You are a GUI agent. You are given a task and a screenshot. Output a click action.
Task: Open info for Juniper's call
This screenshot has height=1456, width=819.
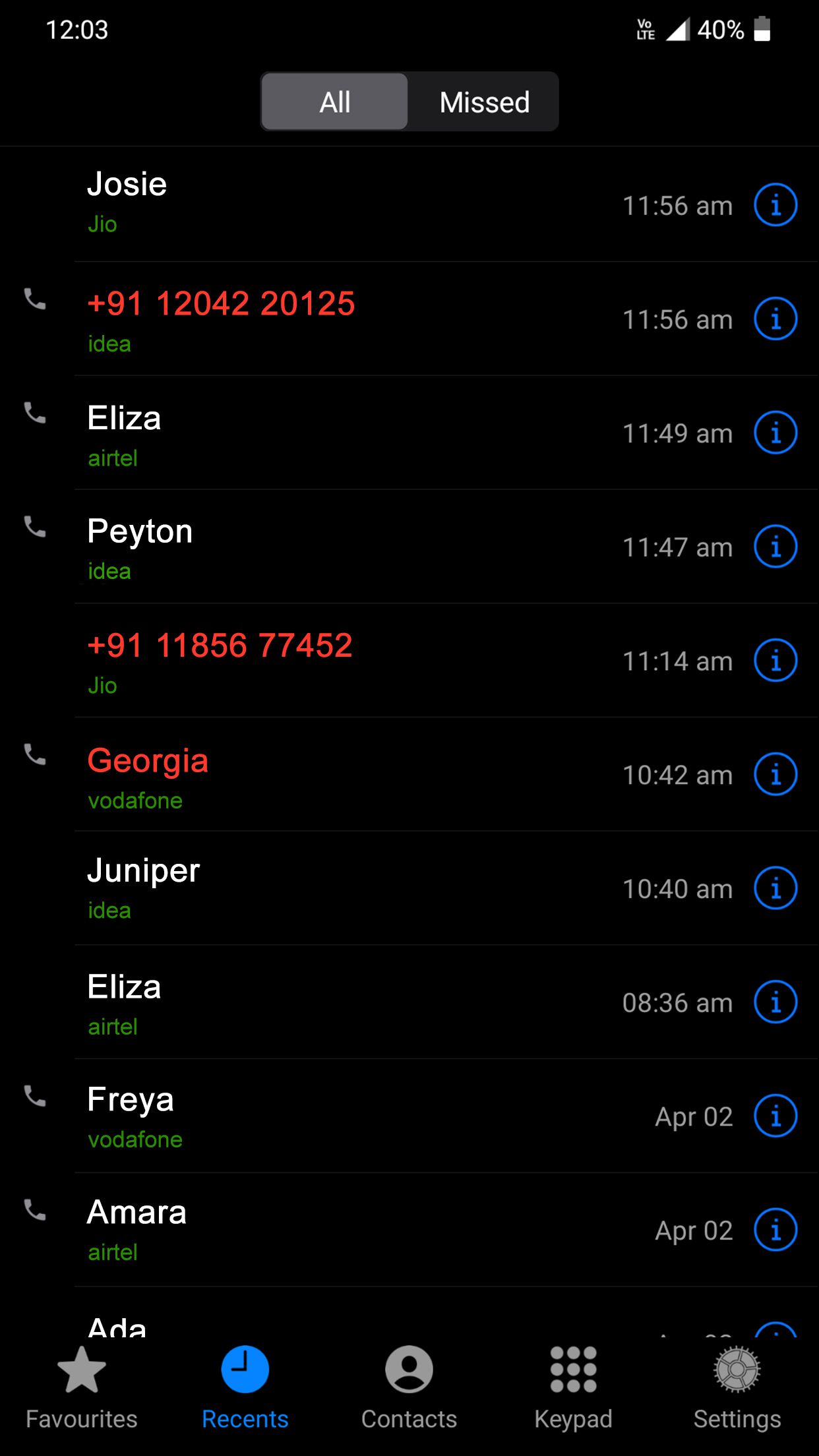point(775,888)
